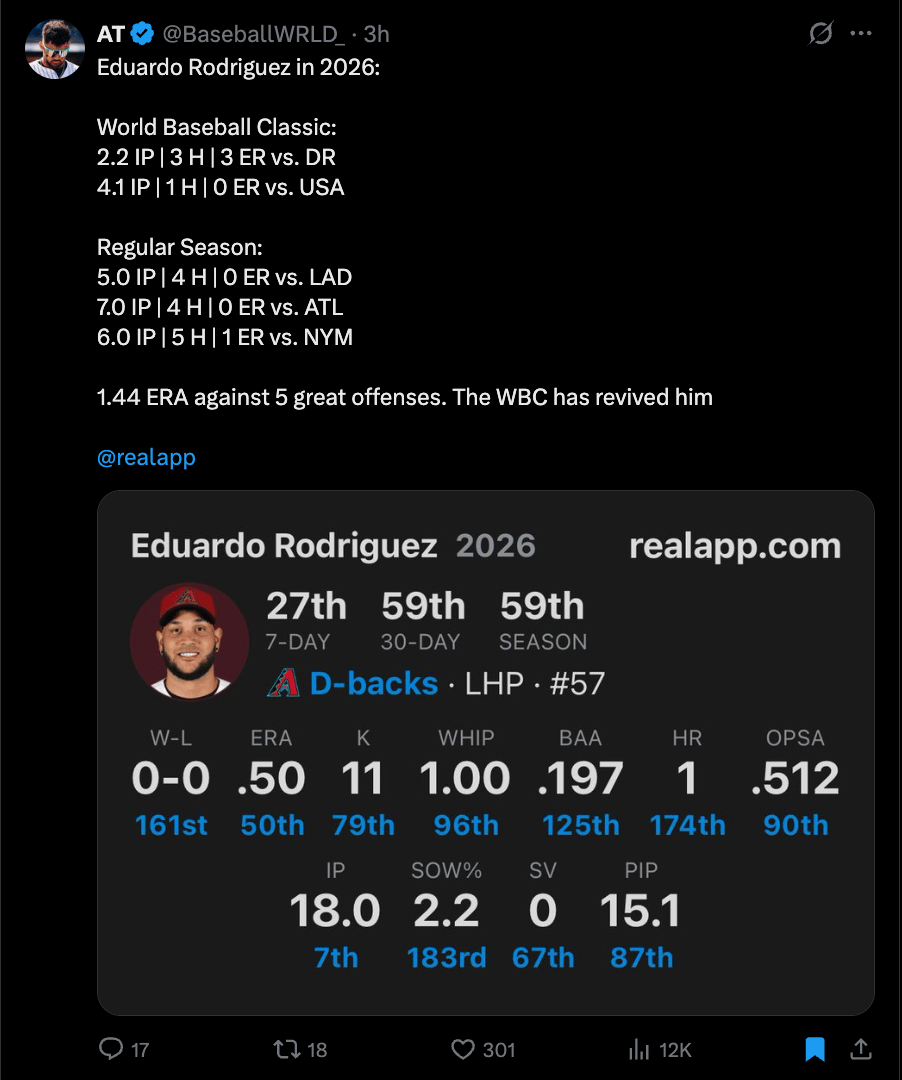Repost AT's tweet
Viewport: 902px width, 1080px height.
[x=287, y=1049]
